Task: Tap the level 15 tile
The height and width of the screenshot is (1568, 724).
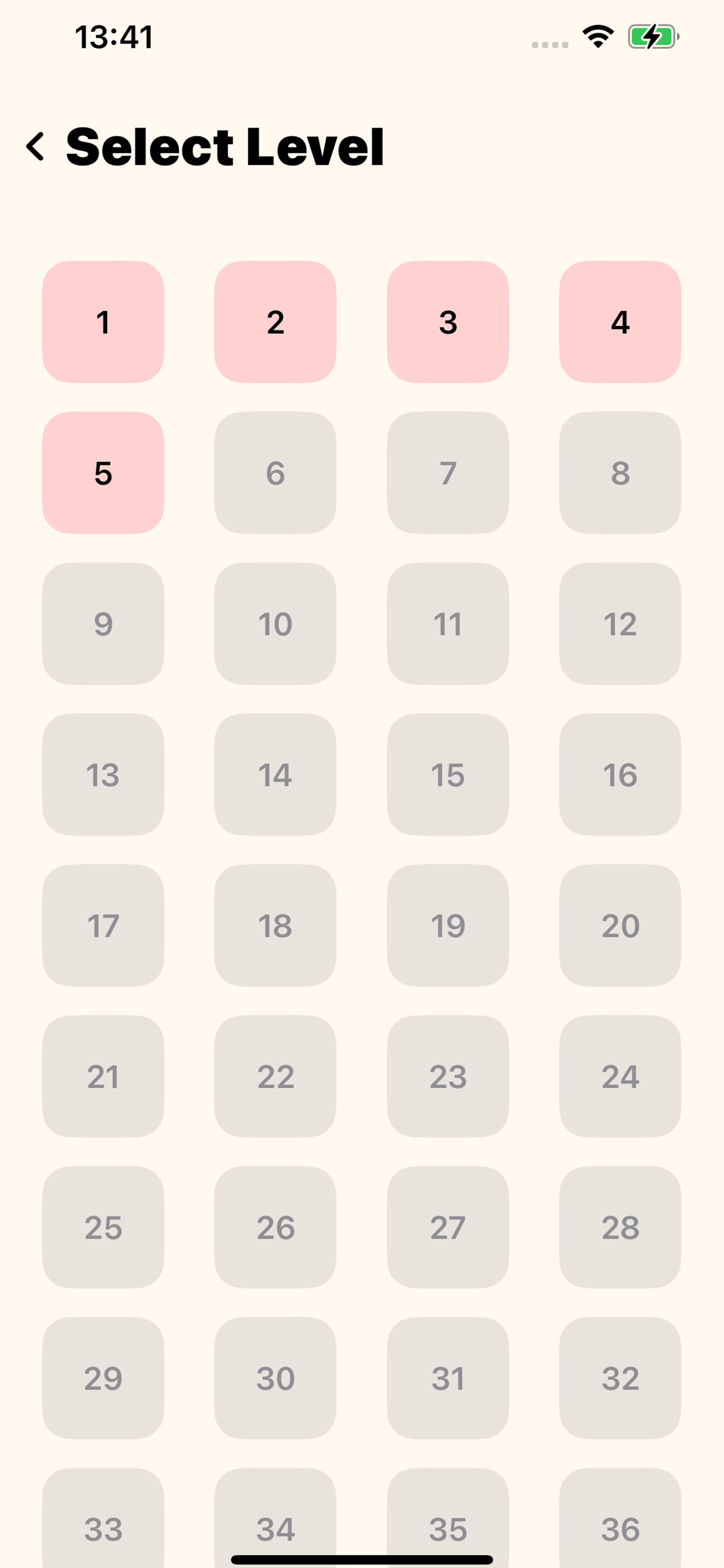Action: coord(448,775)
